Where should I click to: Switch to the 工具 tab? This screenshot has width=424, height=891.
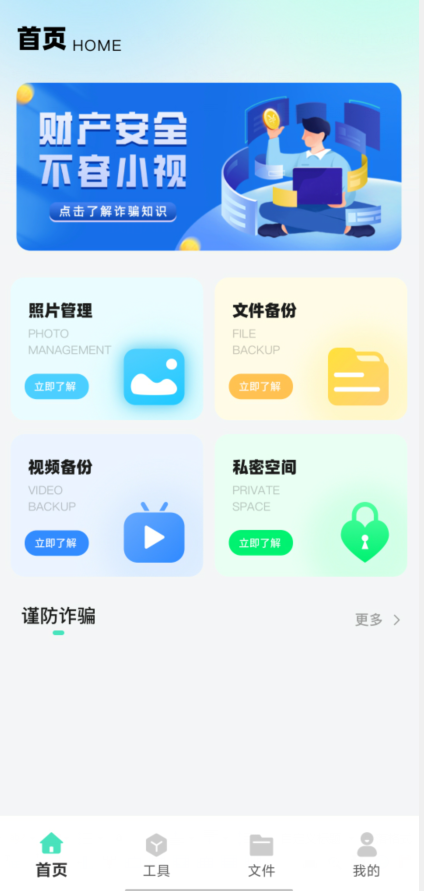156,855
